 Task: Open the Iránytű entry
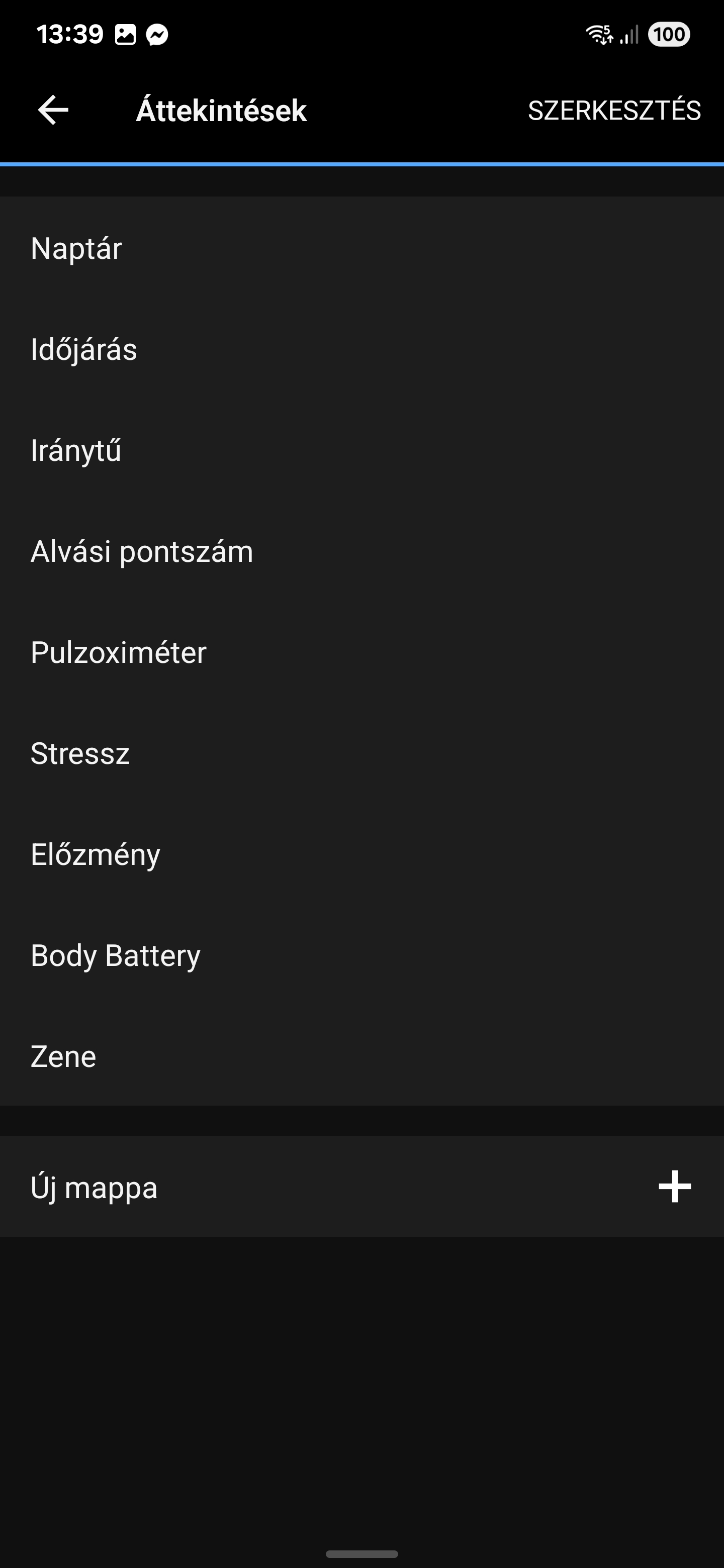[361, 450]
